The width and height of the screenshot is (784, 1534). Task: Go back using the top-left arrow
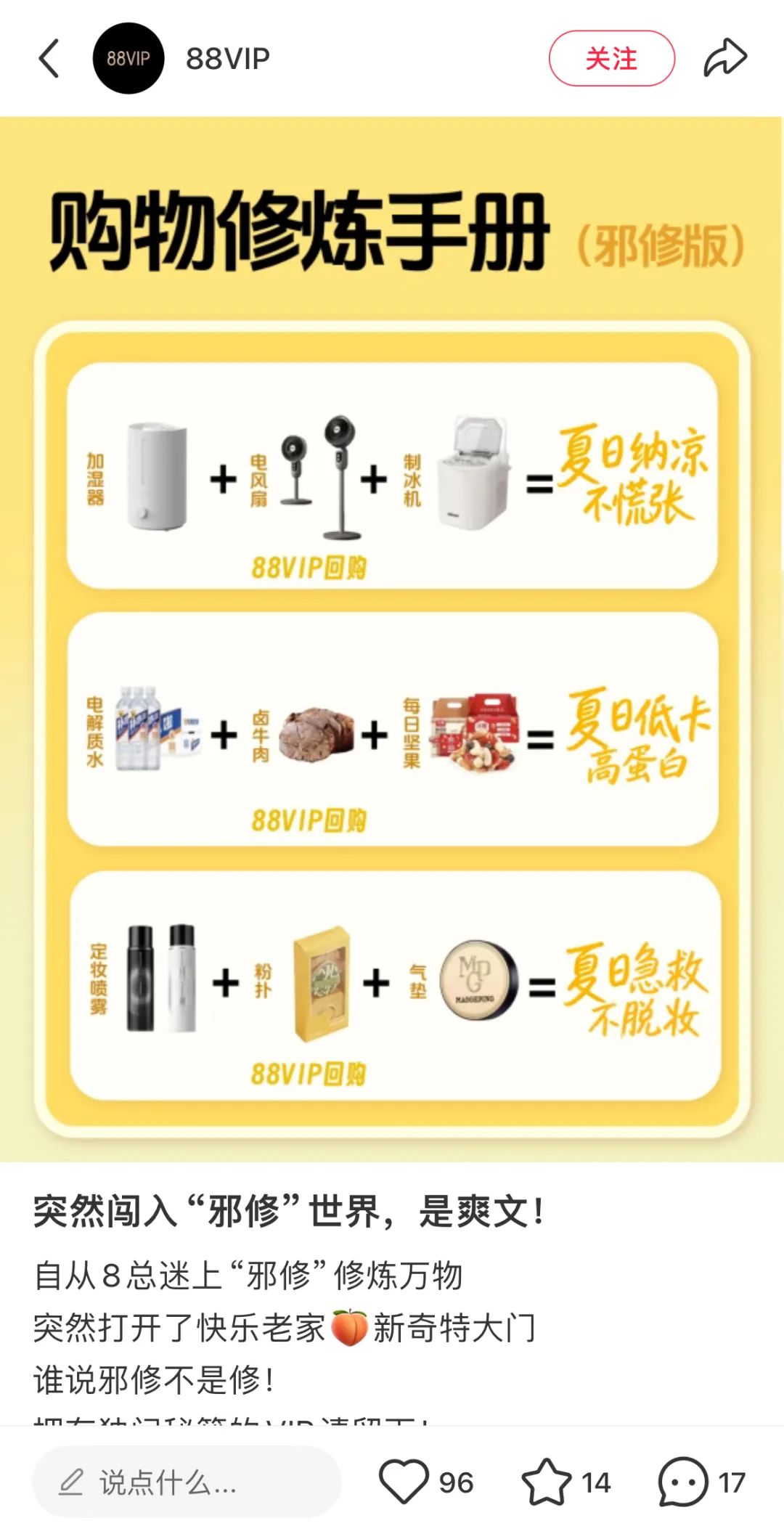[49, 58]
